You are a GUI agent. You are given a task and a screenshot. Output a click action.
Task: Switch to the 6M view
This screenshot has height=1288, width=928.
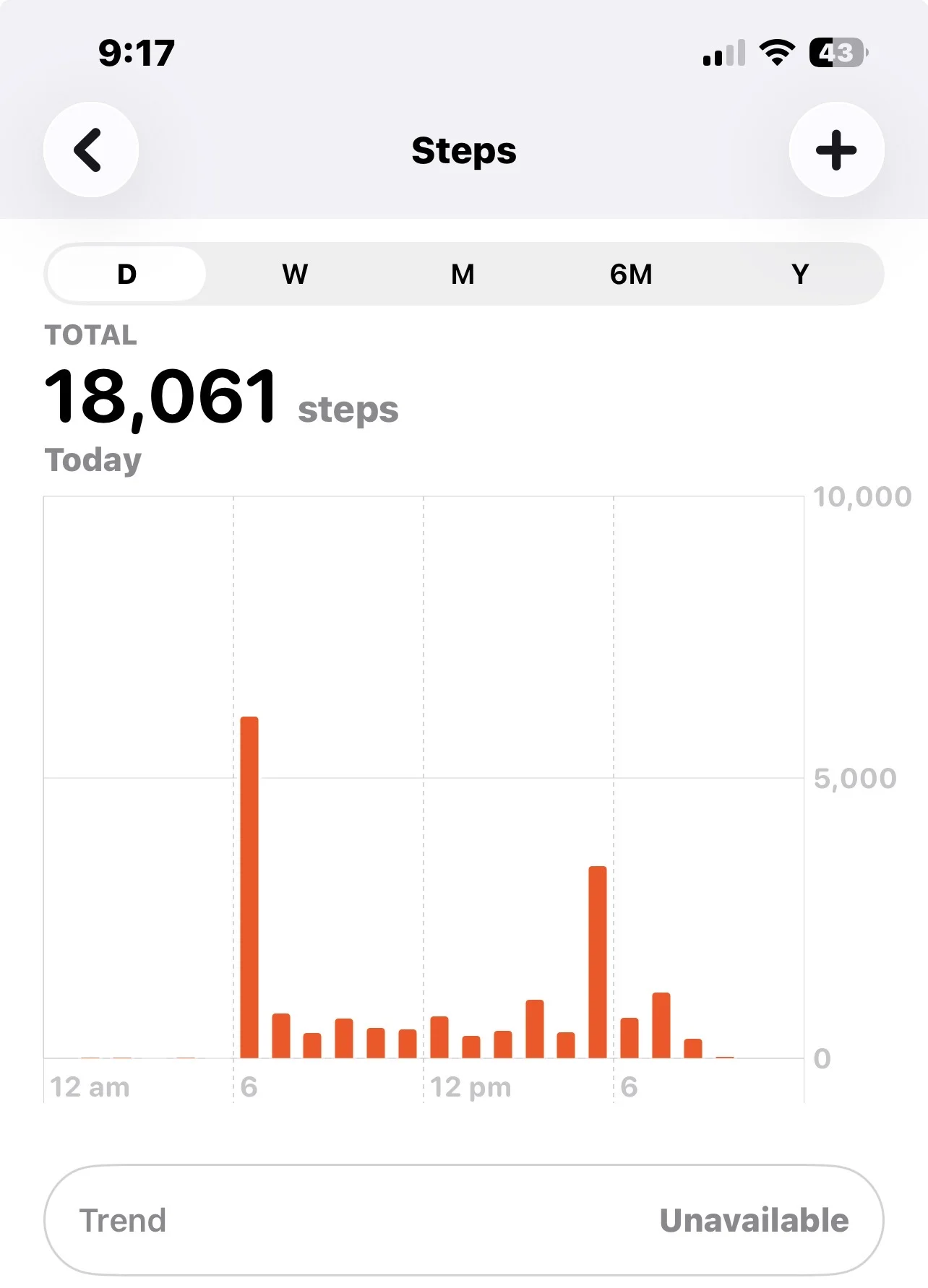click(x=631, y=274)
